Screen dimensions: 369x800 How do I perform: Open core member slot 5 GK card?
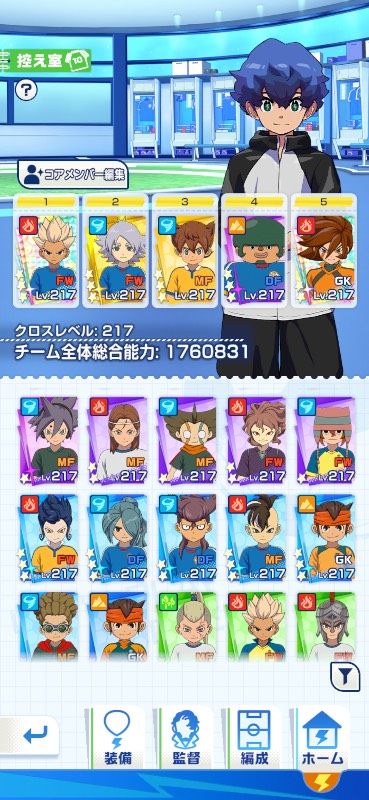[324, 251]
